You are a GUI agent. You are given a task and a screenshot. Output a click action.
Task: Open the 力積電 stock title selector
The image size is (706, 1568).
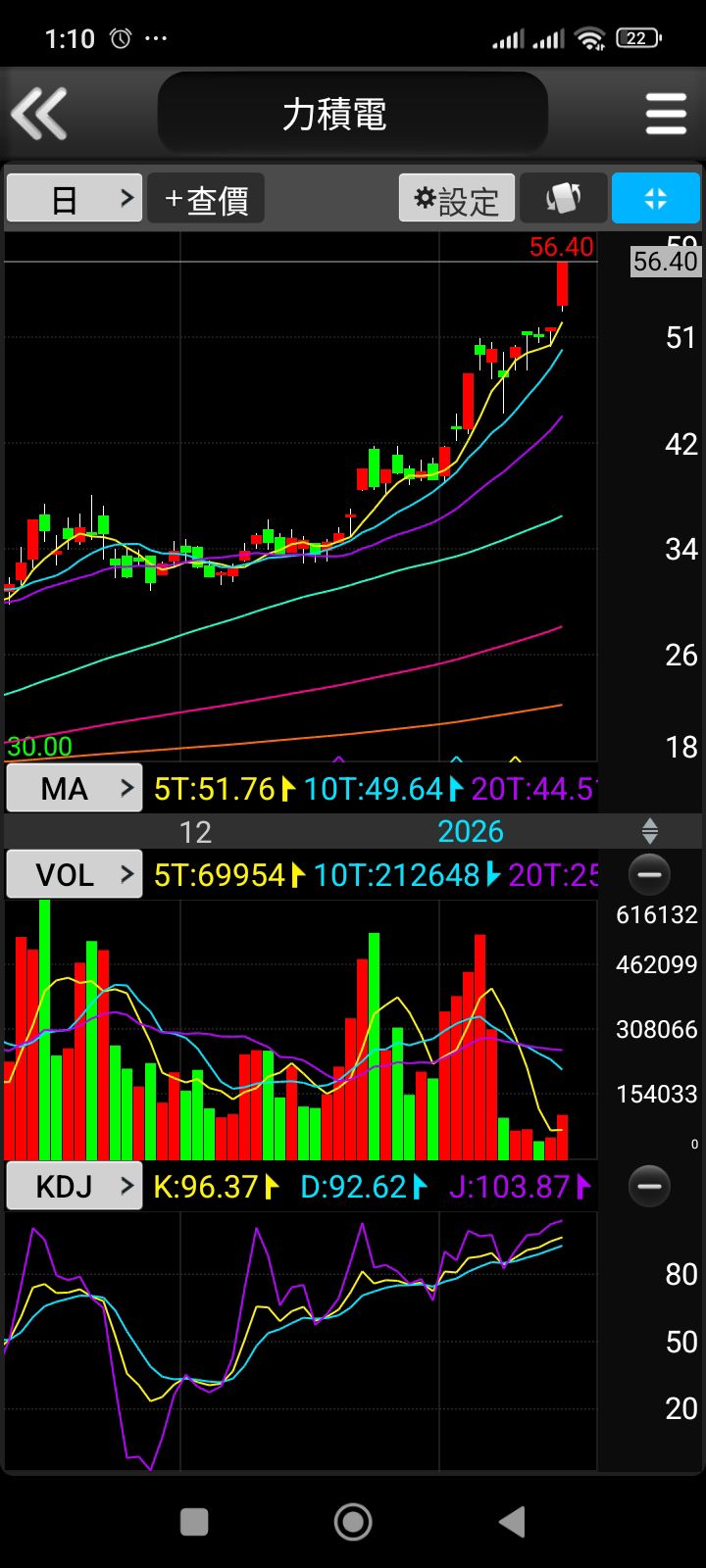(x=352, y=114)
